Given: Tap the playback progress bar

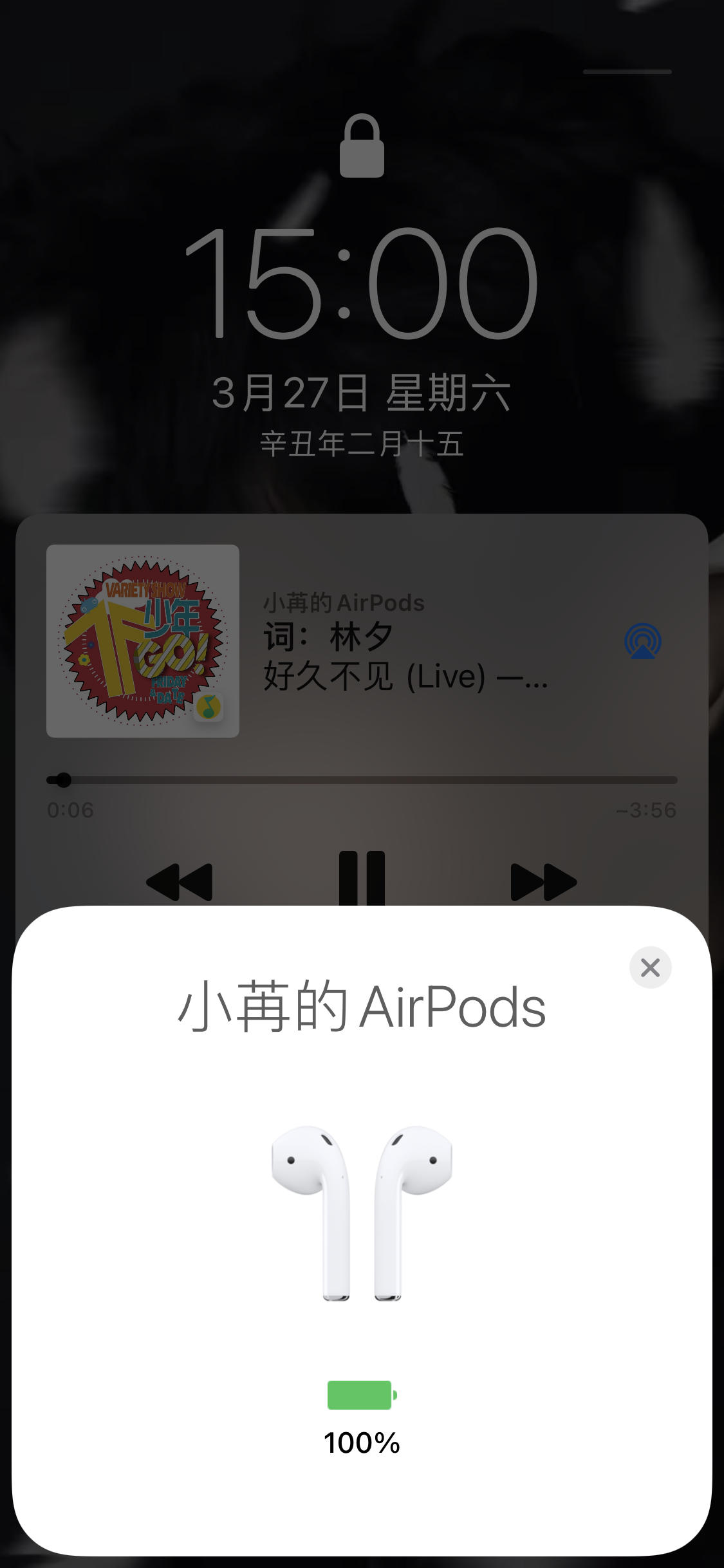Looking at the screenshot, I should [x=362, y=780].
